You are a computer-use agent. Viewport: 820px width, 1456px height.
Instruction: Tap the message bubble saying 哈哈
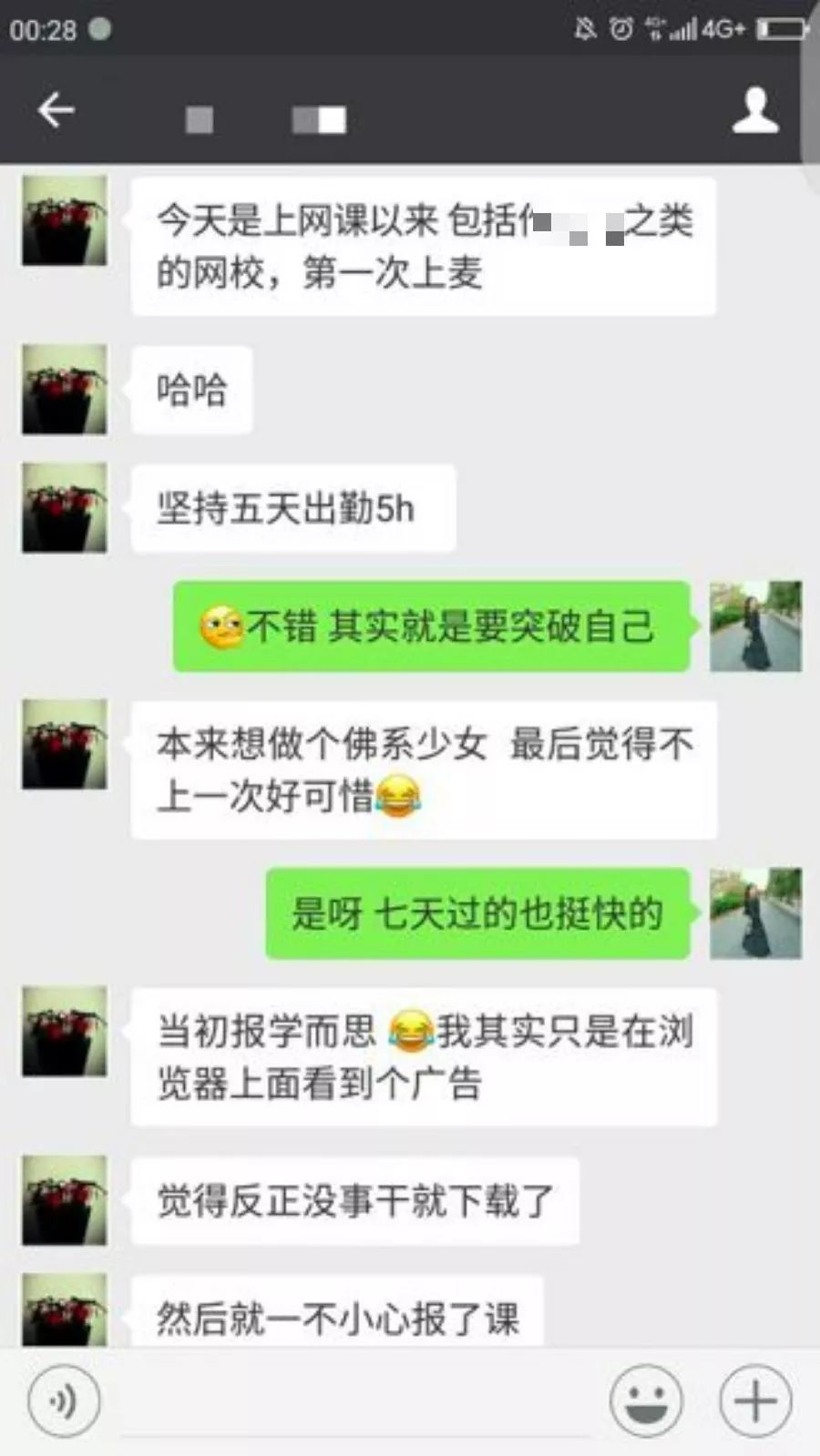click(192, 389)
